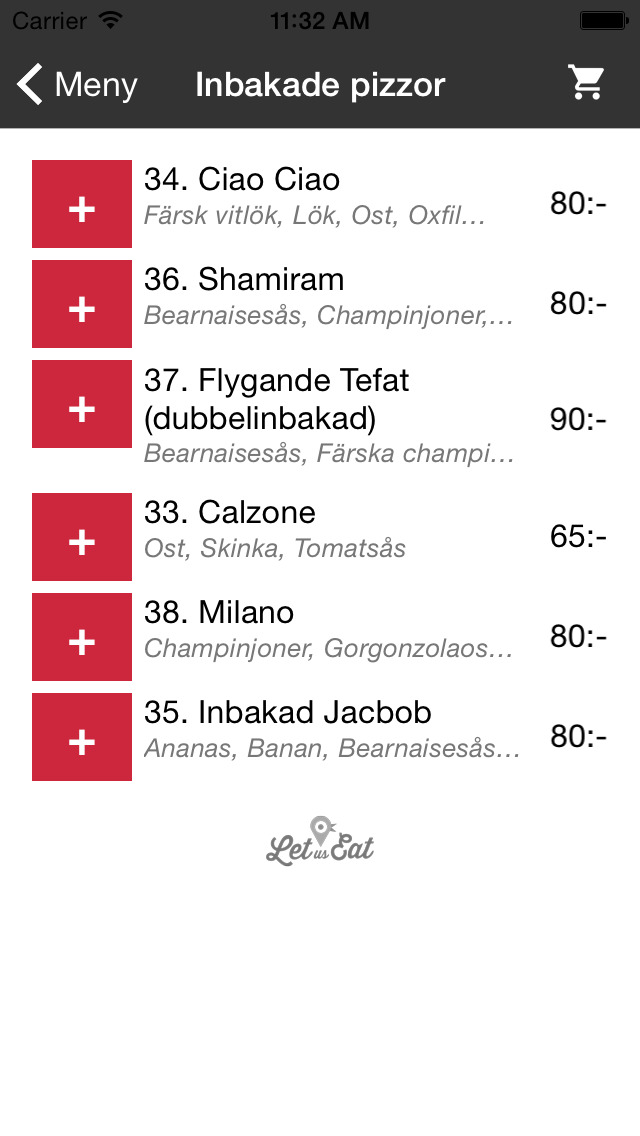
Task: Add 34. Ciao Ciao with the plus button
Action: [82, 204]
